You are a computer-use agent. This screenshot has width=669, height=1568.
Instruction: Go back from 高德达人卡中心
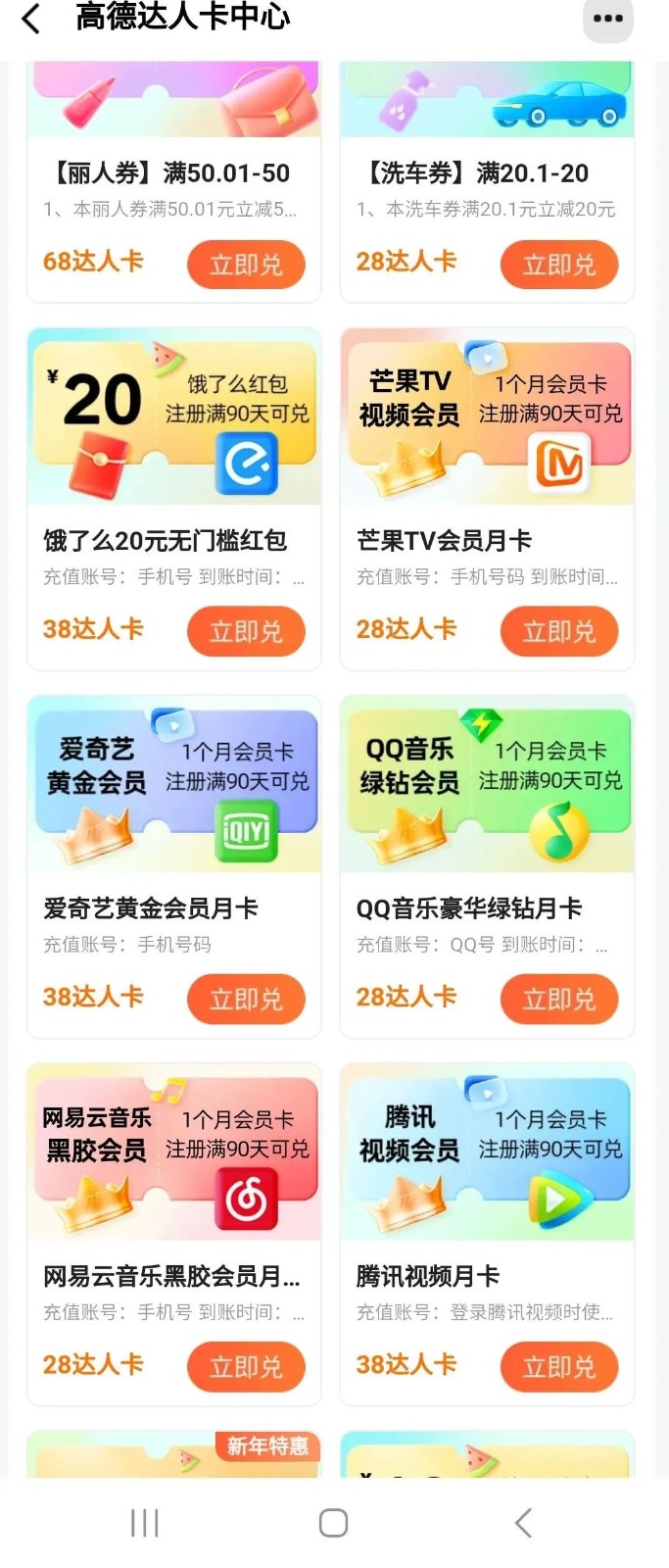31,19
